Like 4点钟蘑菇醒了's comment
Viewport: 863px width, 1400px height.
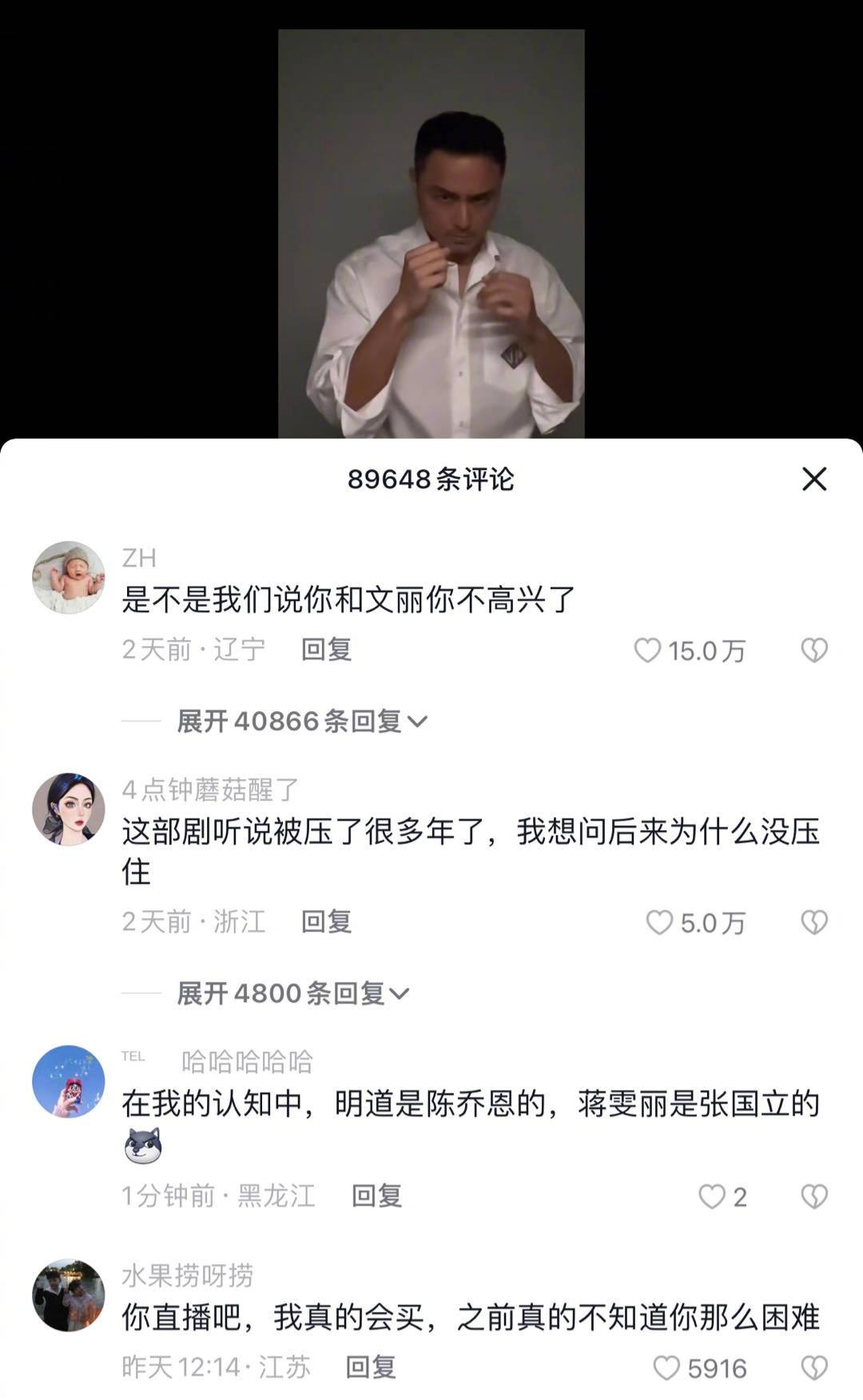659,923
